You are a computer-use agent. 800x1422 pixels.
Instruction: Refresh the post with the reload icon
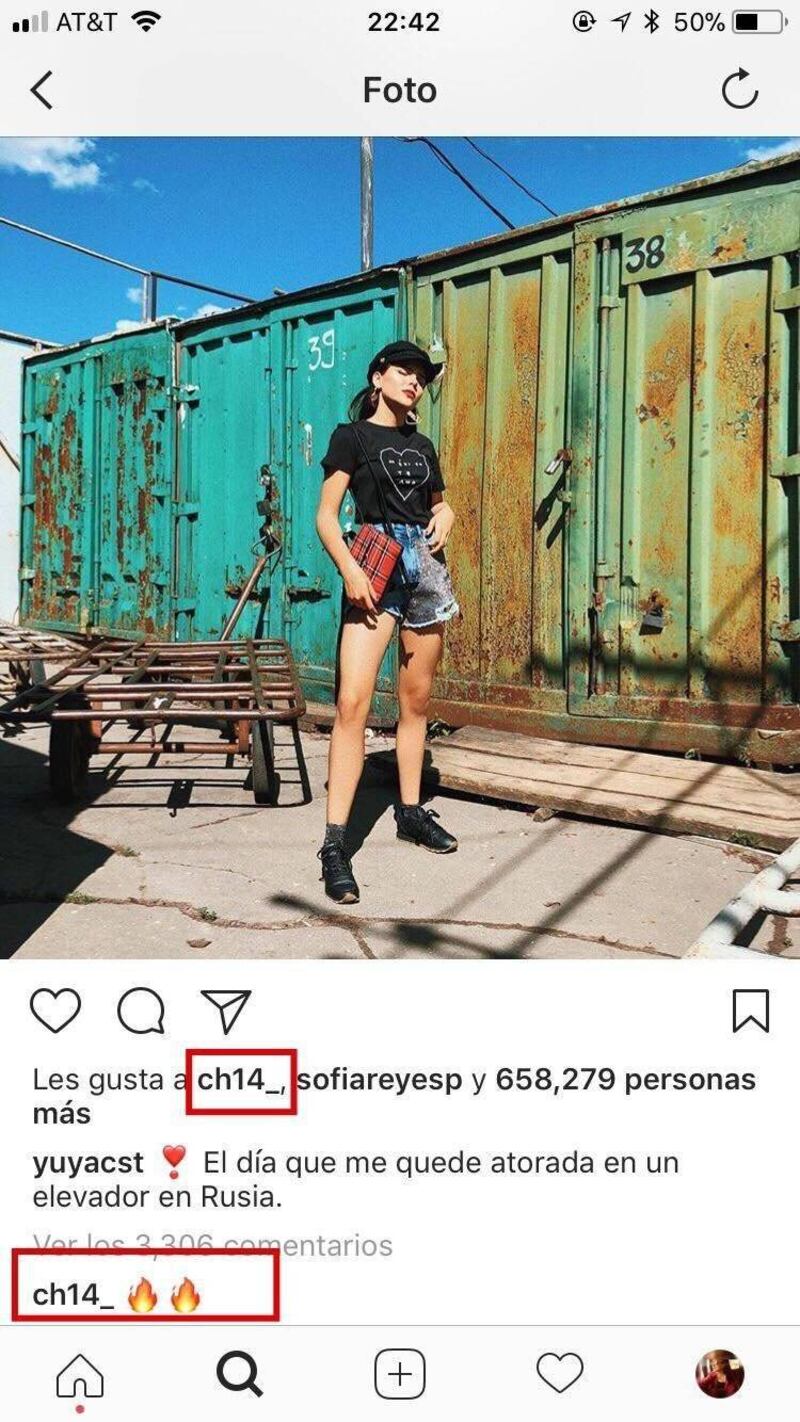[x=740, y=90]
